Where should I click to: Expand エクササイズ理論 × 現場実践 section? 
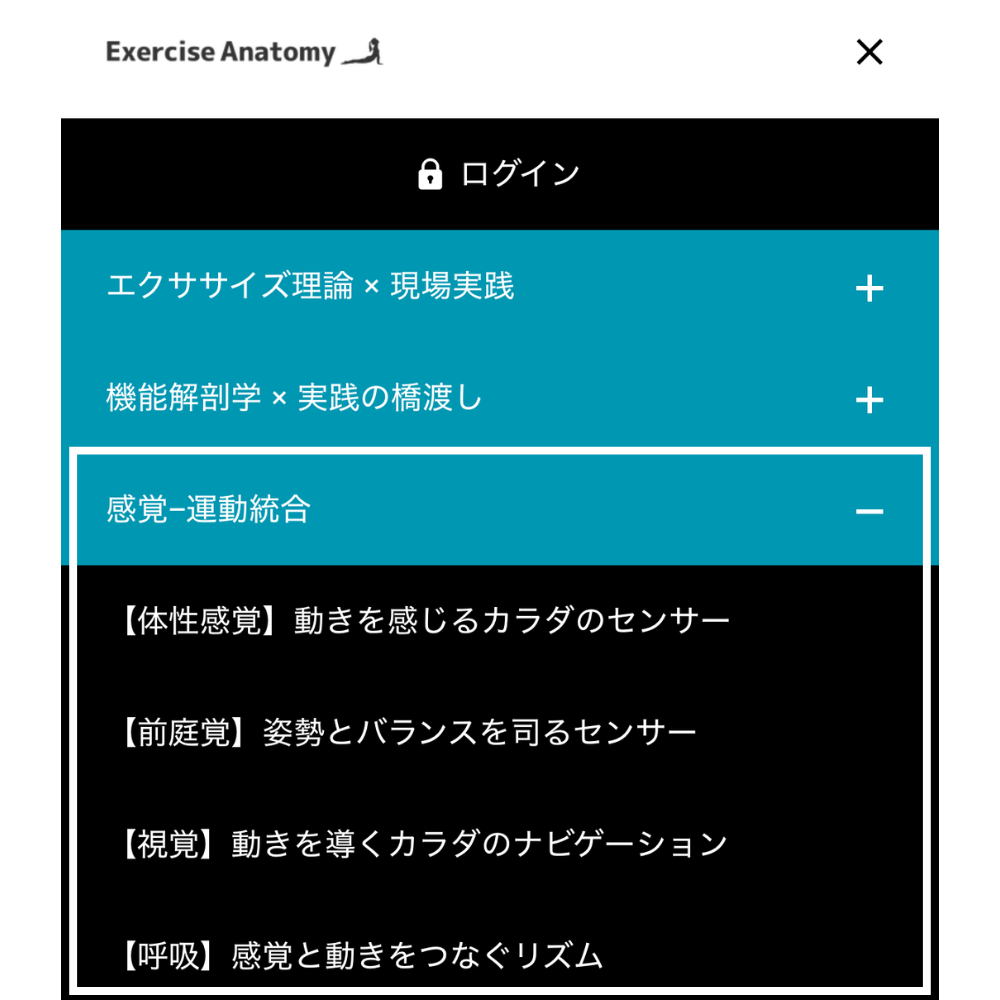(x=869, y=289)
